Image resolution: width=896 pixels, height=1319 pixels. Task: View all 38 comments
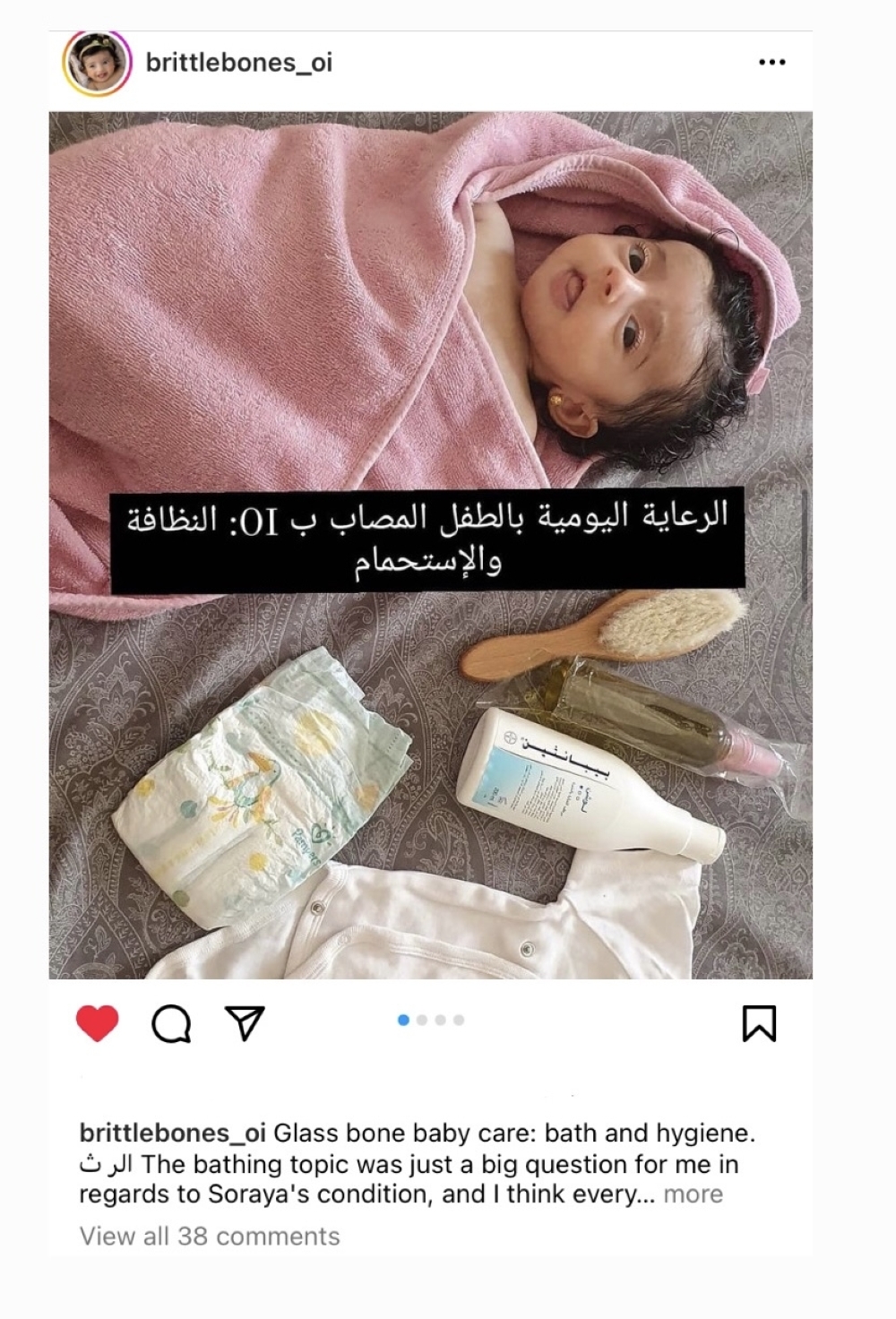pyautogui.click(x=210, y=1236)
